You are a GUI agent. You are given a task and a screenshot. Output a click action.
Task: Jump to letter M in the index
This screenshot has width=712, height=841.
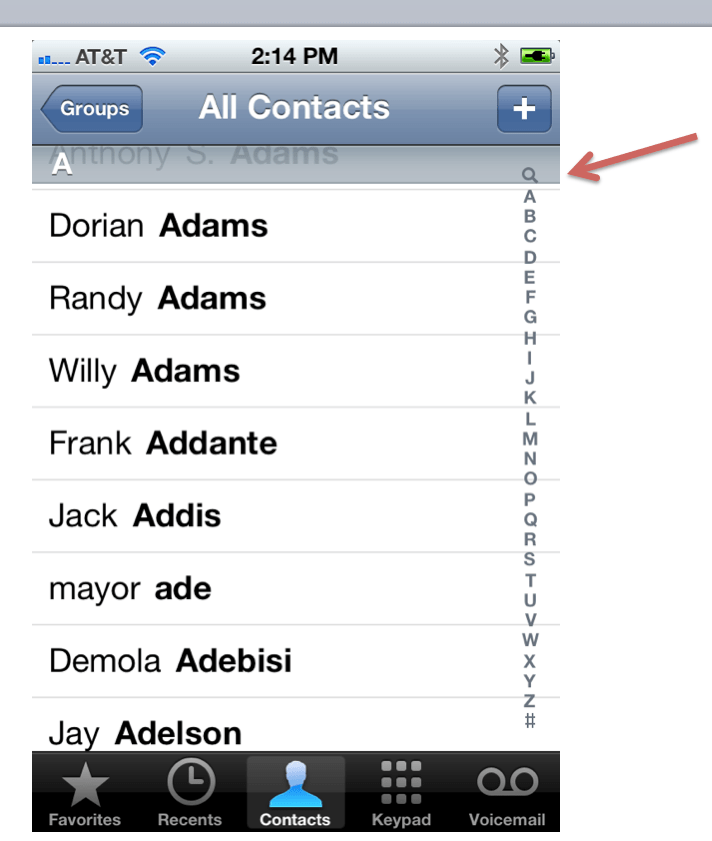(x=530, y=438)
